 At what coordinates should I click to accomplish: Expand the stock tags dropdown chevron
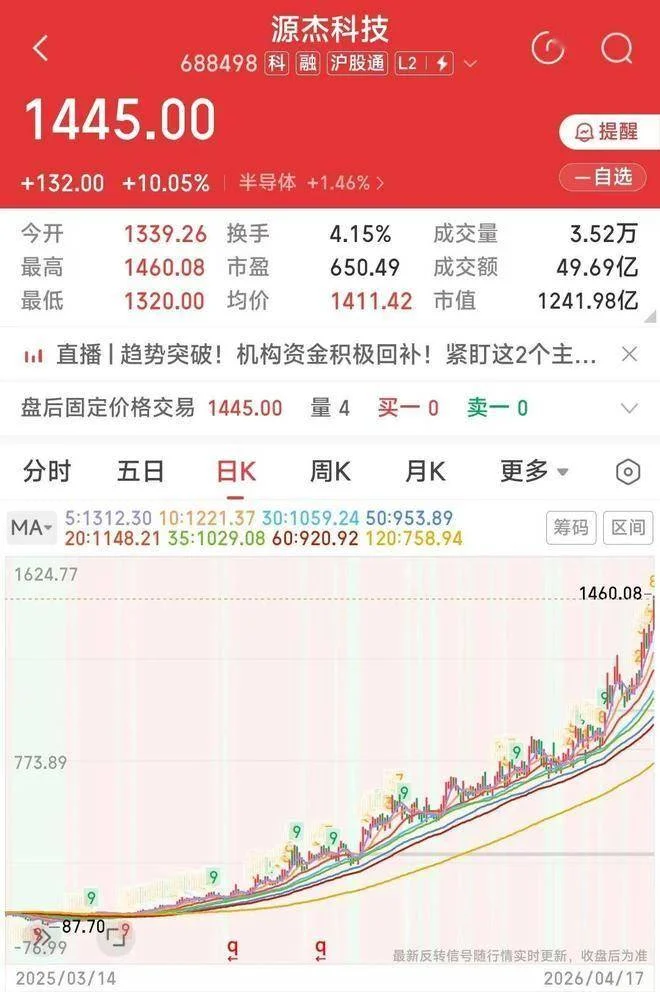[x=471, y=64]
